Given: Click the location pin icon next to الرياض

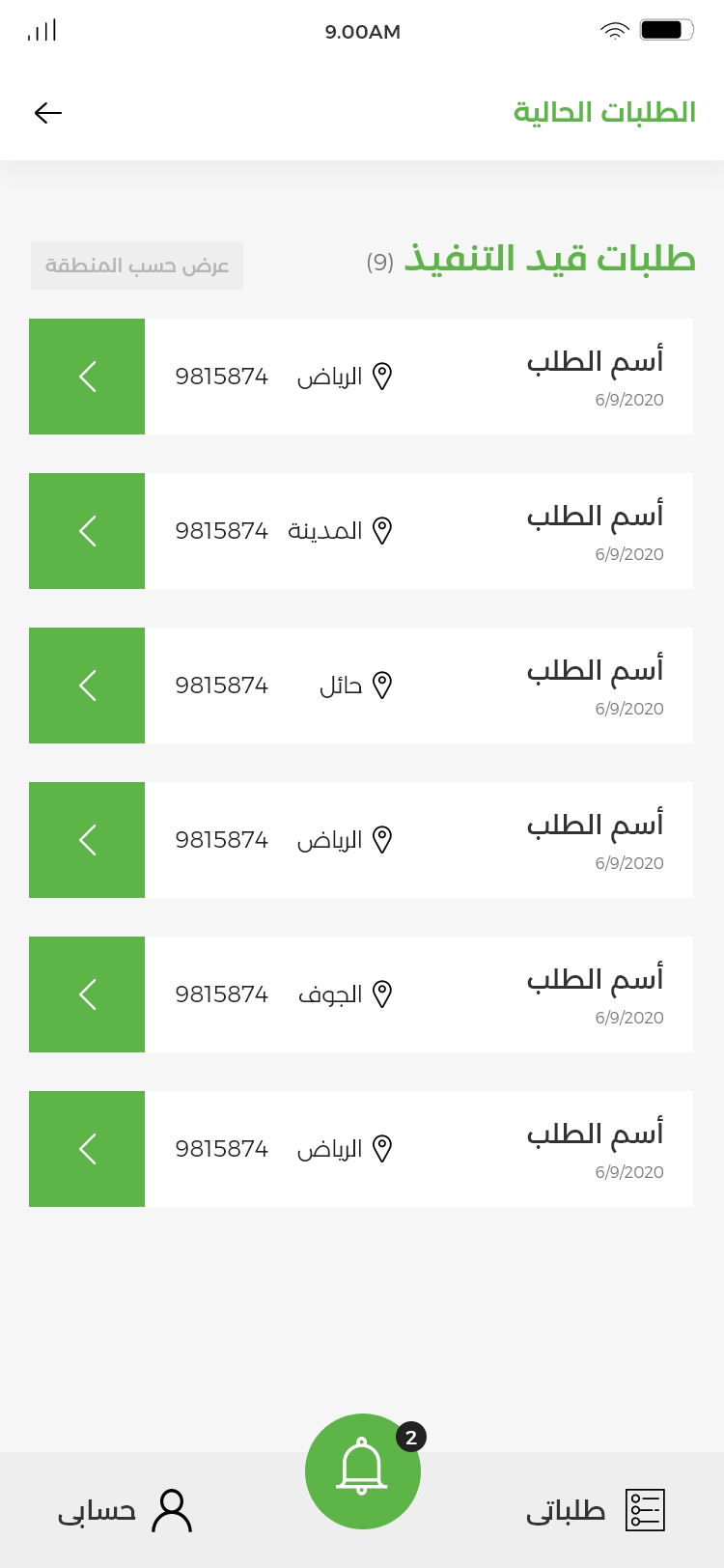Looking at the screenshot, I should (x=382, y=376).
